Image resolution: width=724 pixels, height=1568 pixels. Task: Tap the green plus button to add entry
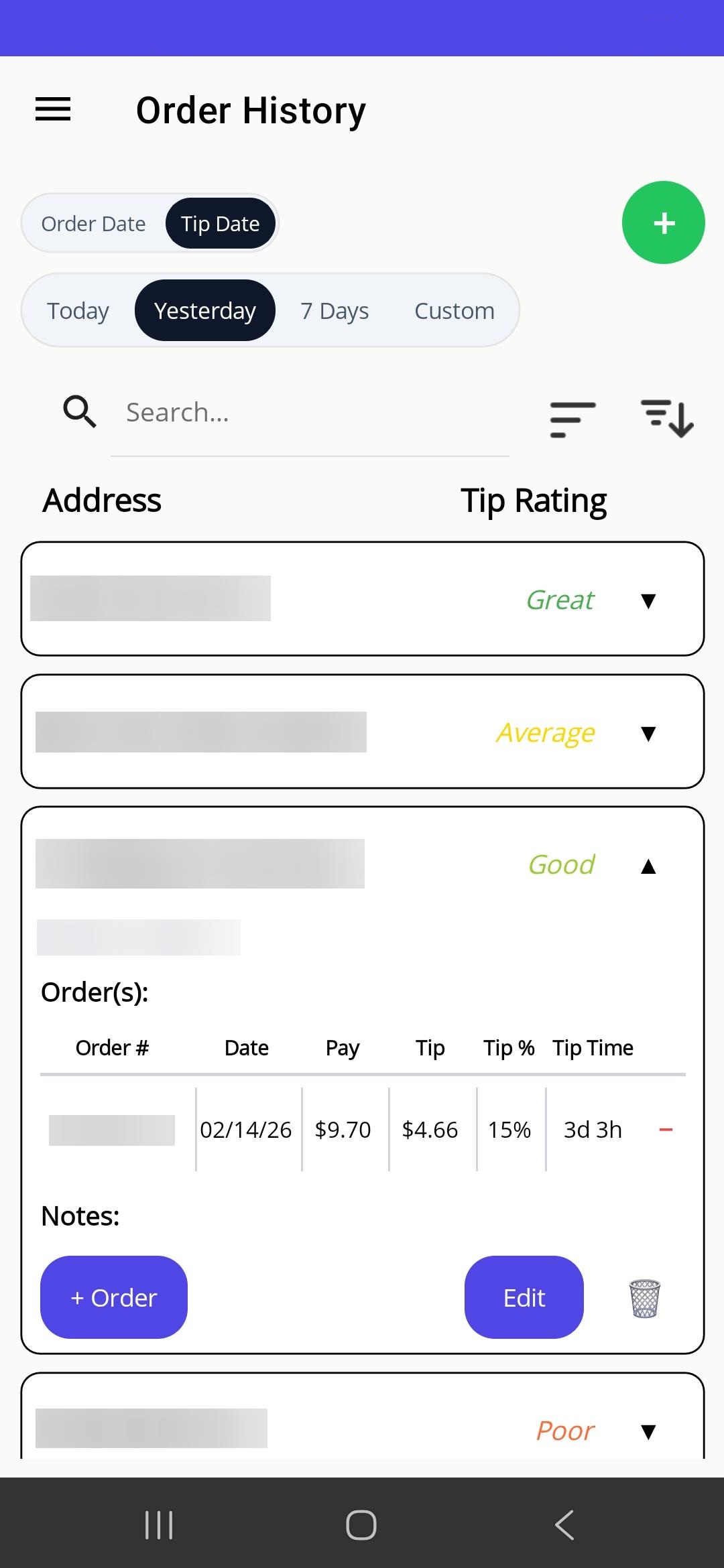[x=663, y=223]
